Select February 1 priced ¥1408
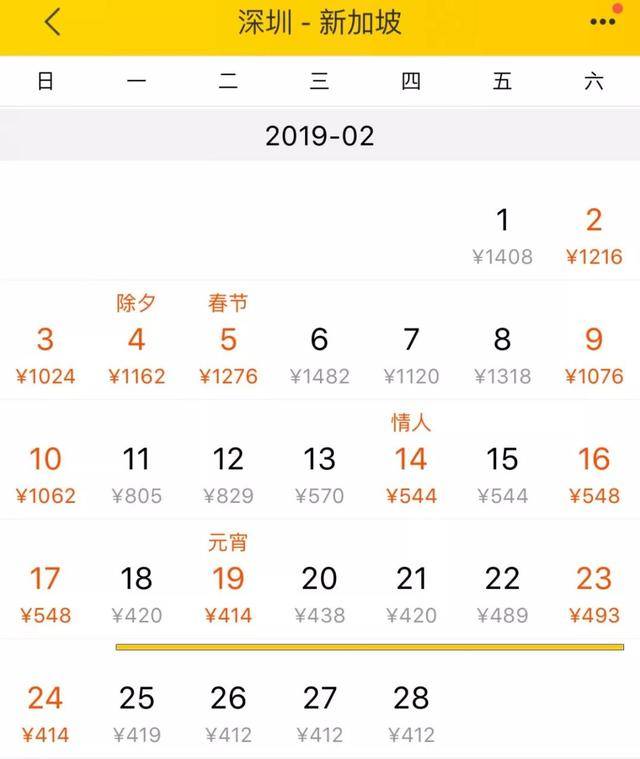 pos(502,236)
